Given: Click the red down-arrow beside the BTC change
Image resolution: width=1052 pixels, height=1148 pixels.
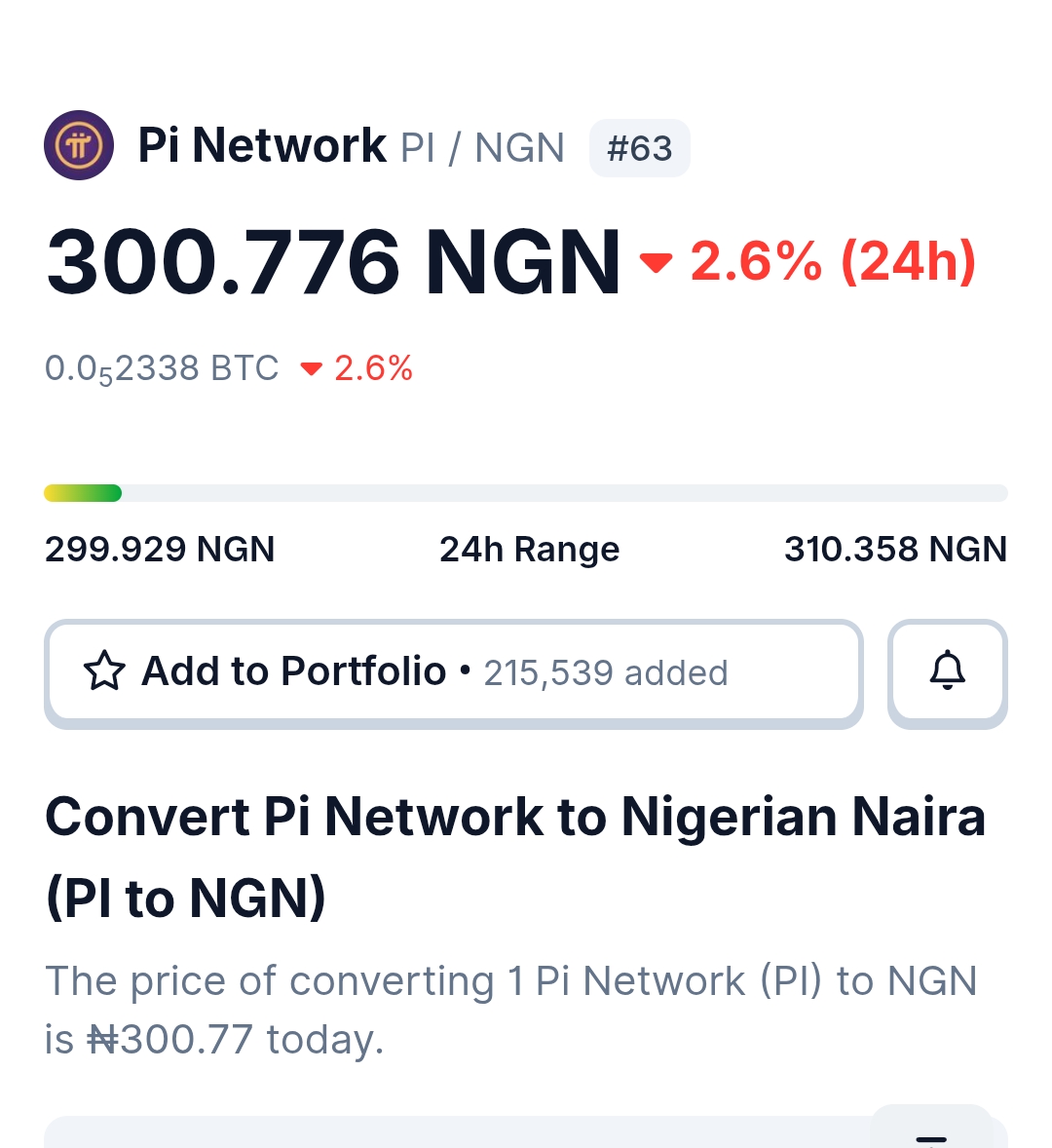Looking at the screenshot, I should [x=312, y=368].
